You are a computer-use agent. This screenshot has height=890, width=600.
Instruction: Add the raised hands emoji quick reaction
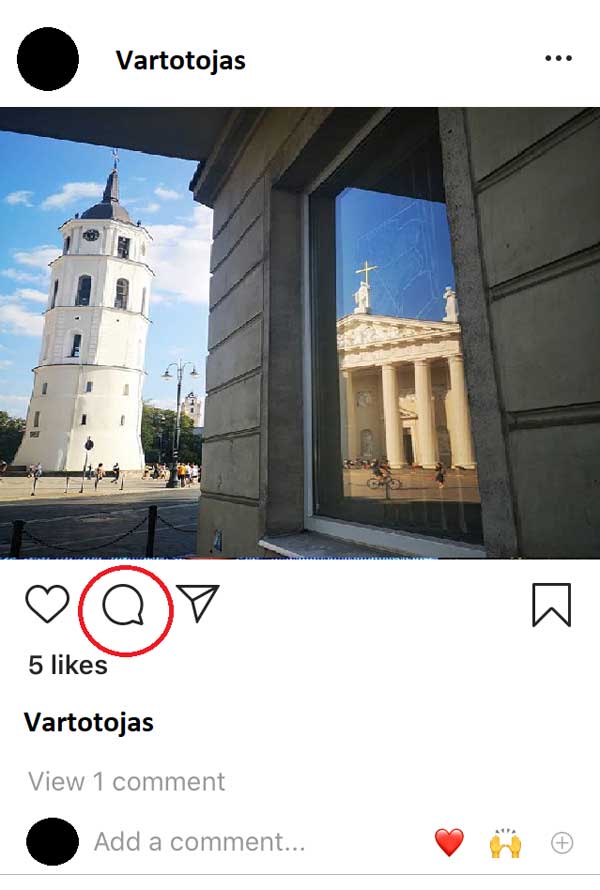coord(506,843)
